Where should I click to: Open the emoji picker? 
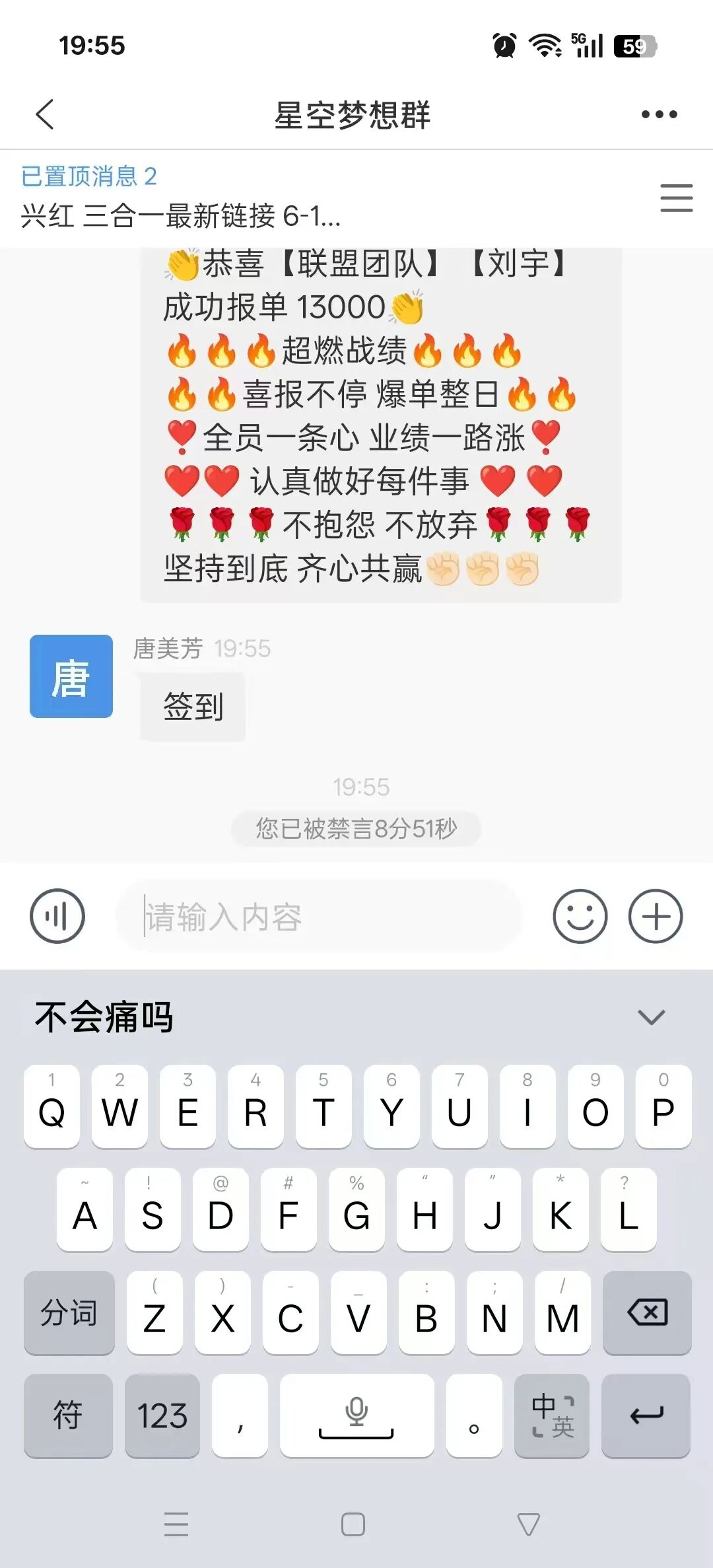(x=580, y=916)
